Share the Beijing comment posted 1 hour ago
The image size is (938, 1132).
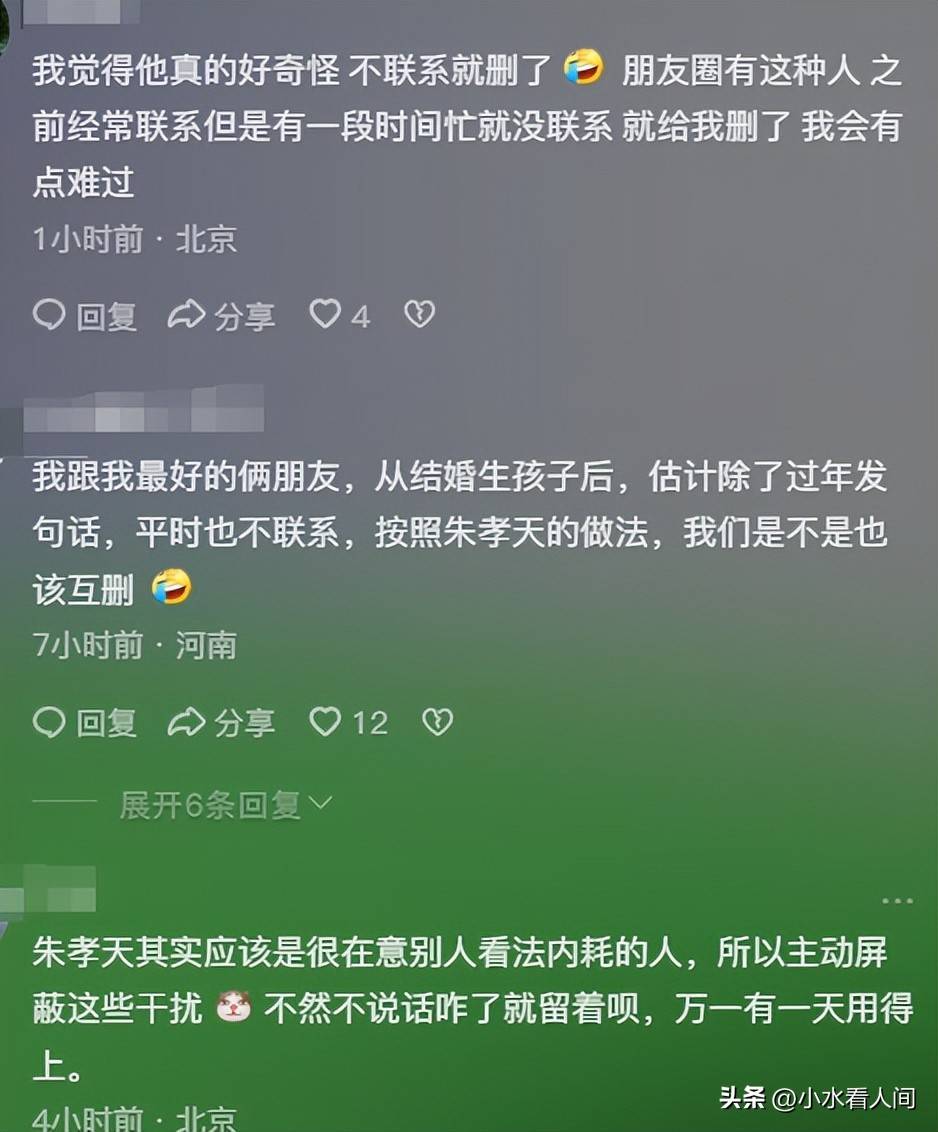(x=220, y=316)
